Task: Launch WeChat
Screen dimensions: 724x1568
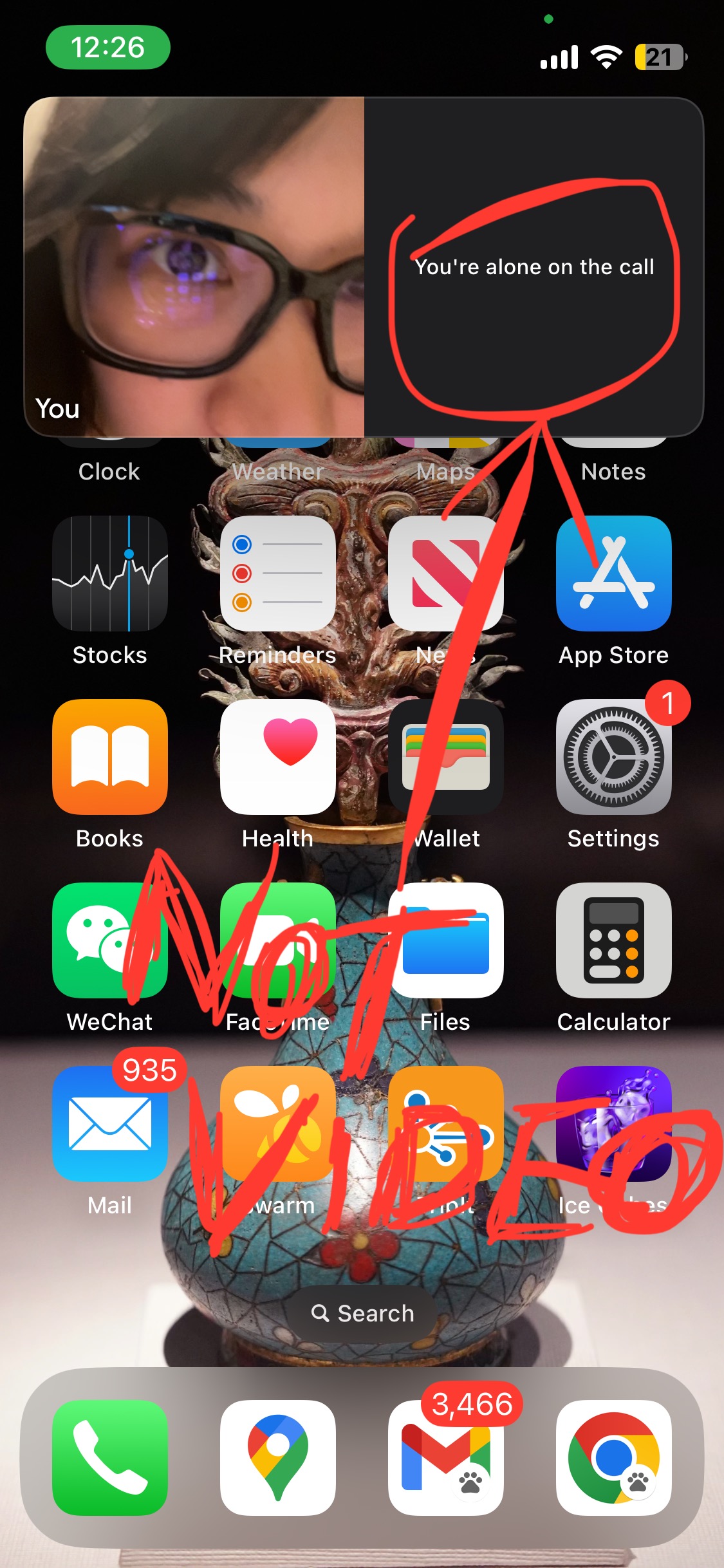Action: point(110,940)
